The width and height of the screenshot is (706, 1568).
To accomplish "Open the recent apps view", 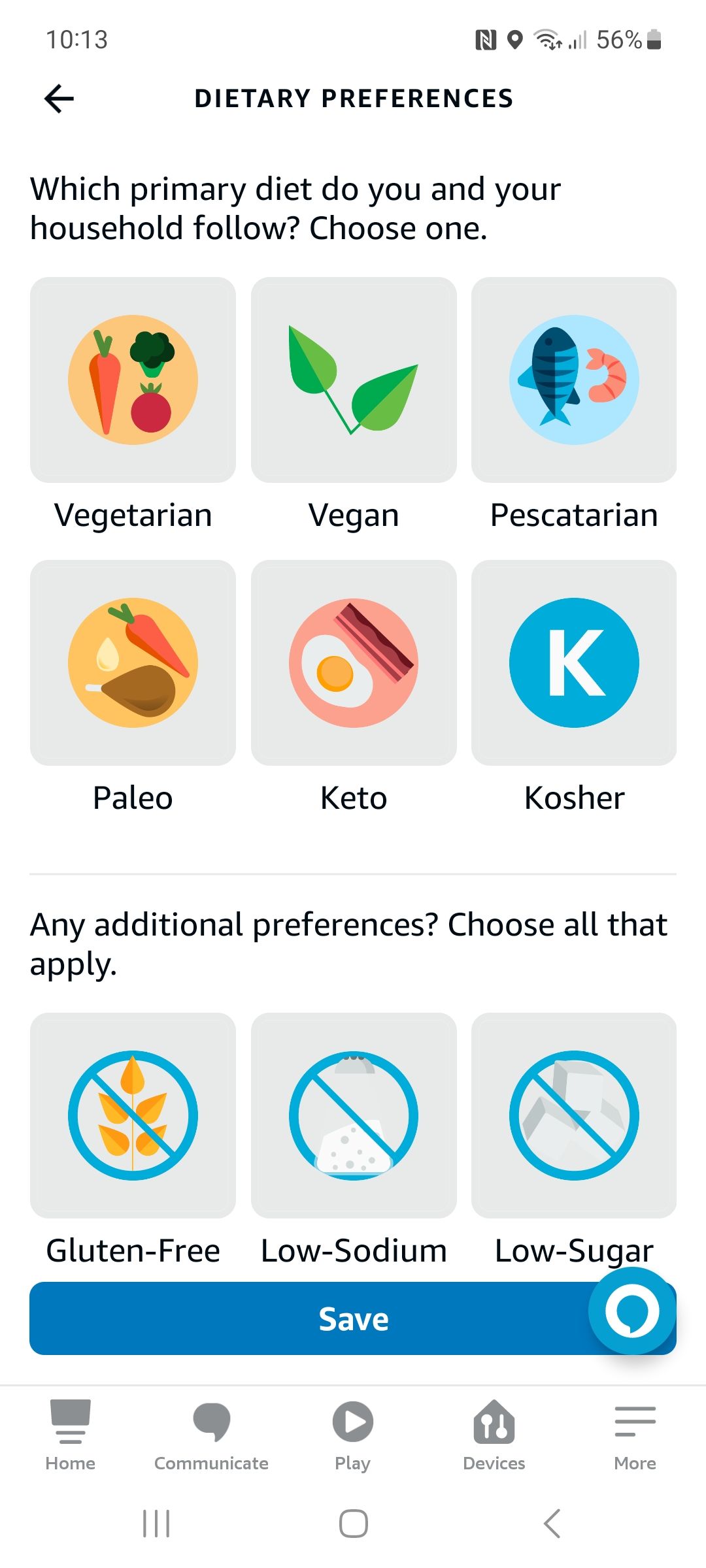I will point(156,1524).
